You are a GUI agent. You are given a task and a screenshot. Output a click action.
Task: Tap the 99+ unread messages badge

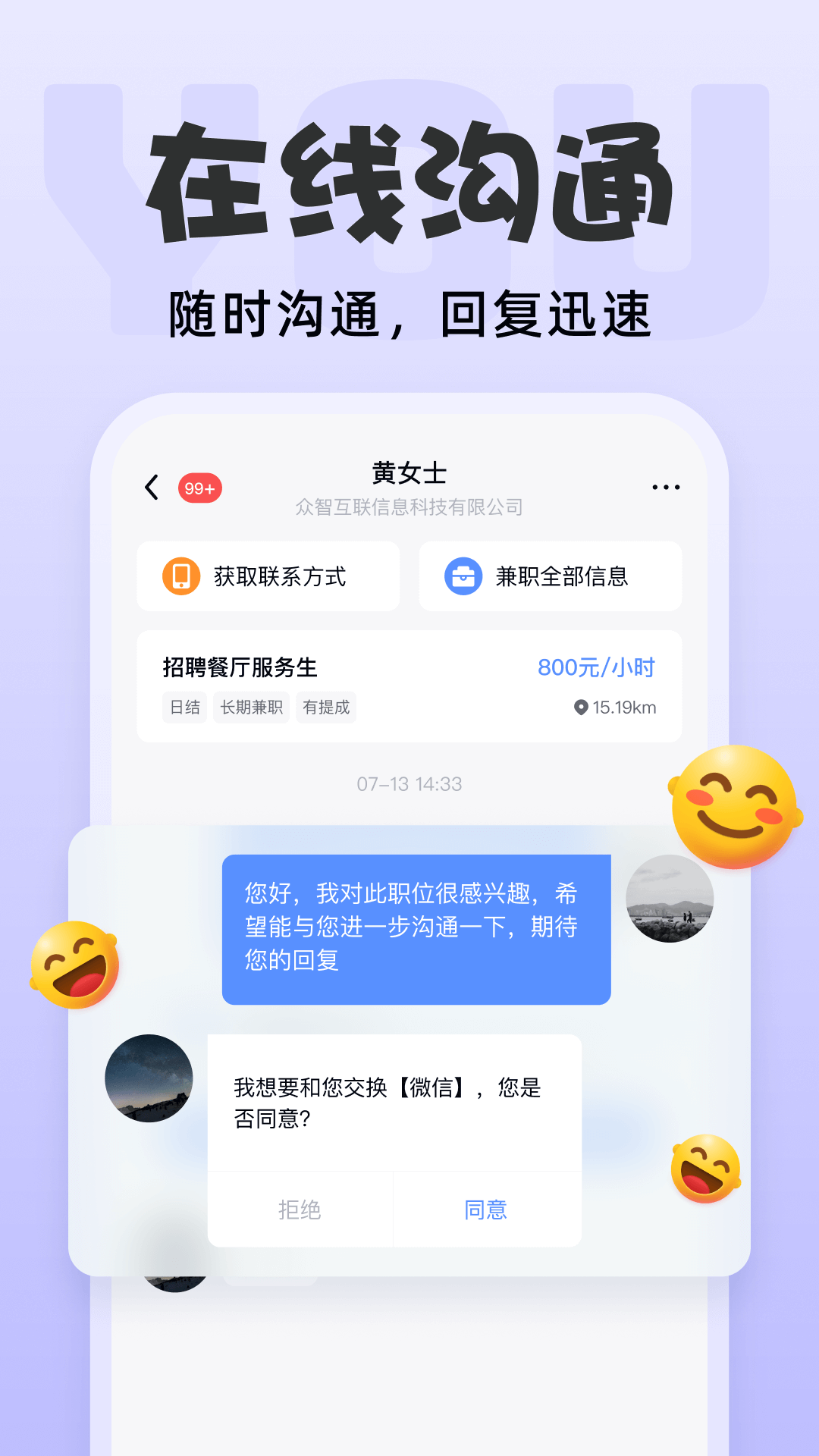click(x=199, y=489)
